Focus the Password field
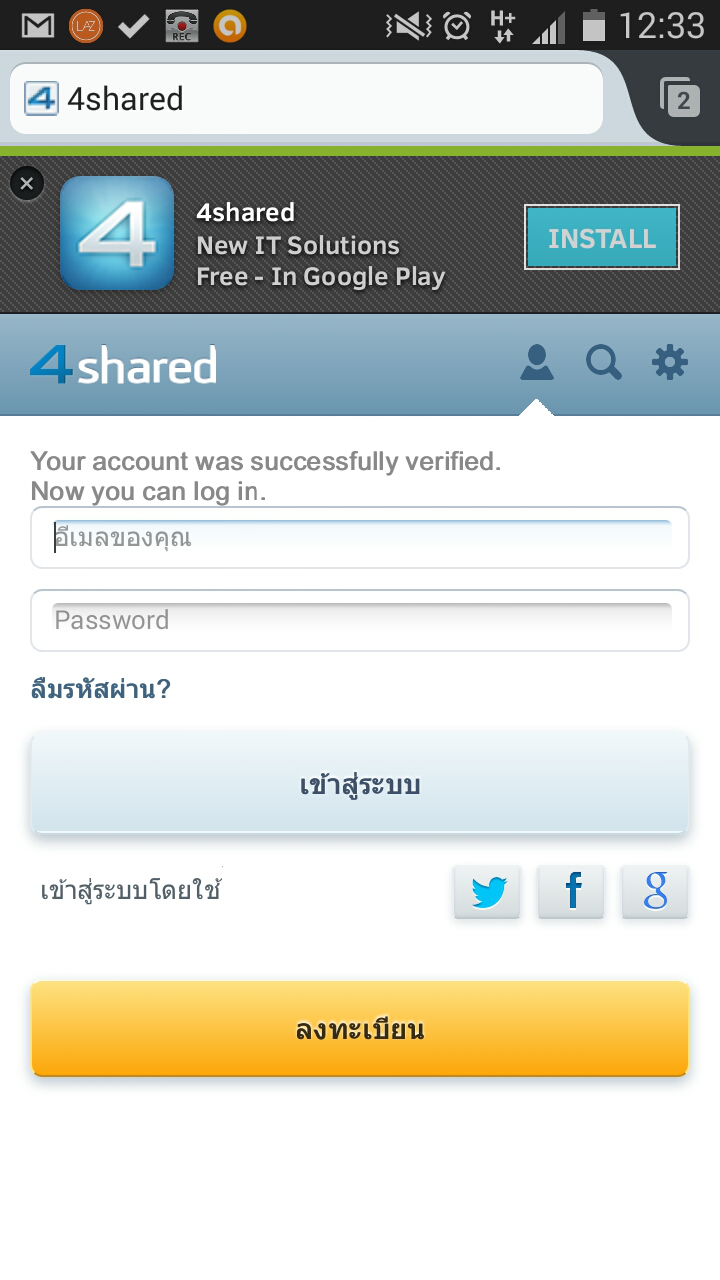 360,620
